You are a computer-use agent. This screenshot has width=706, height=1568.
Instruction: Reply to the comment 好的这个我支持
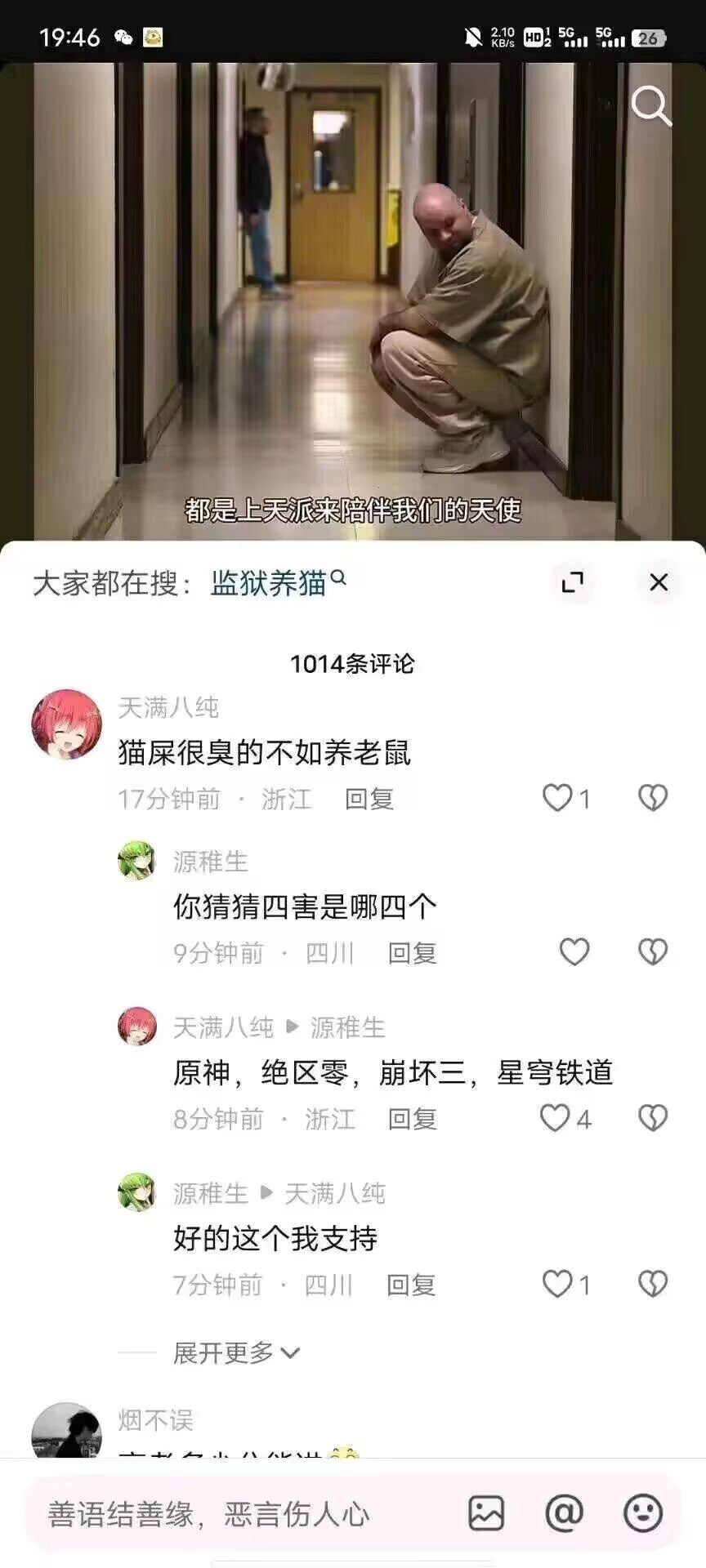click(411, 1285)
